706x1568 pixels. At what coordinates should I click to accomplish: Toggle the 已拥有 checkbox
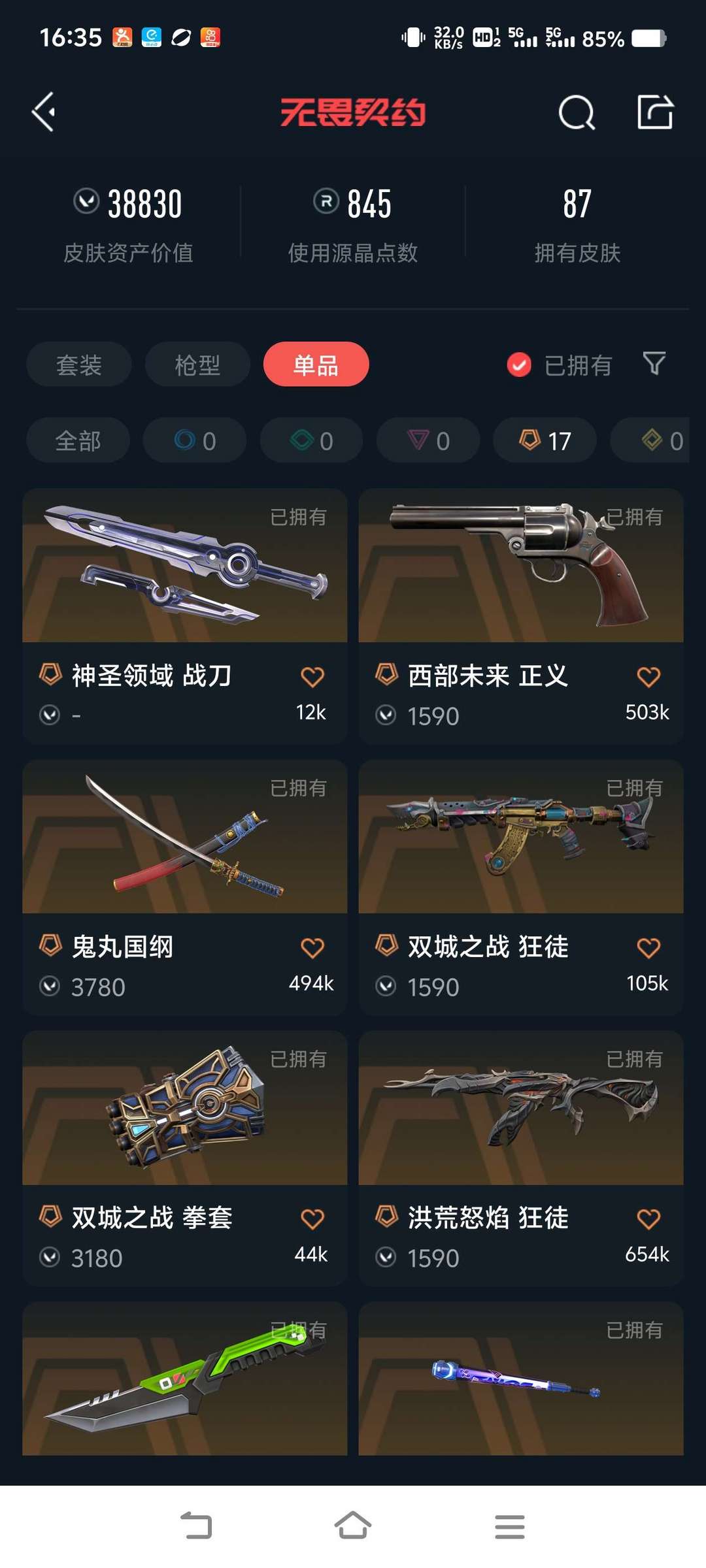point(519,365)
